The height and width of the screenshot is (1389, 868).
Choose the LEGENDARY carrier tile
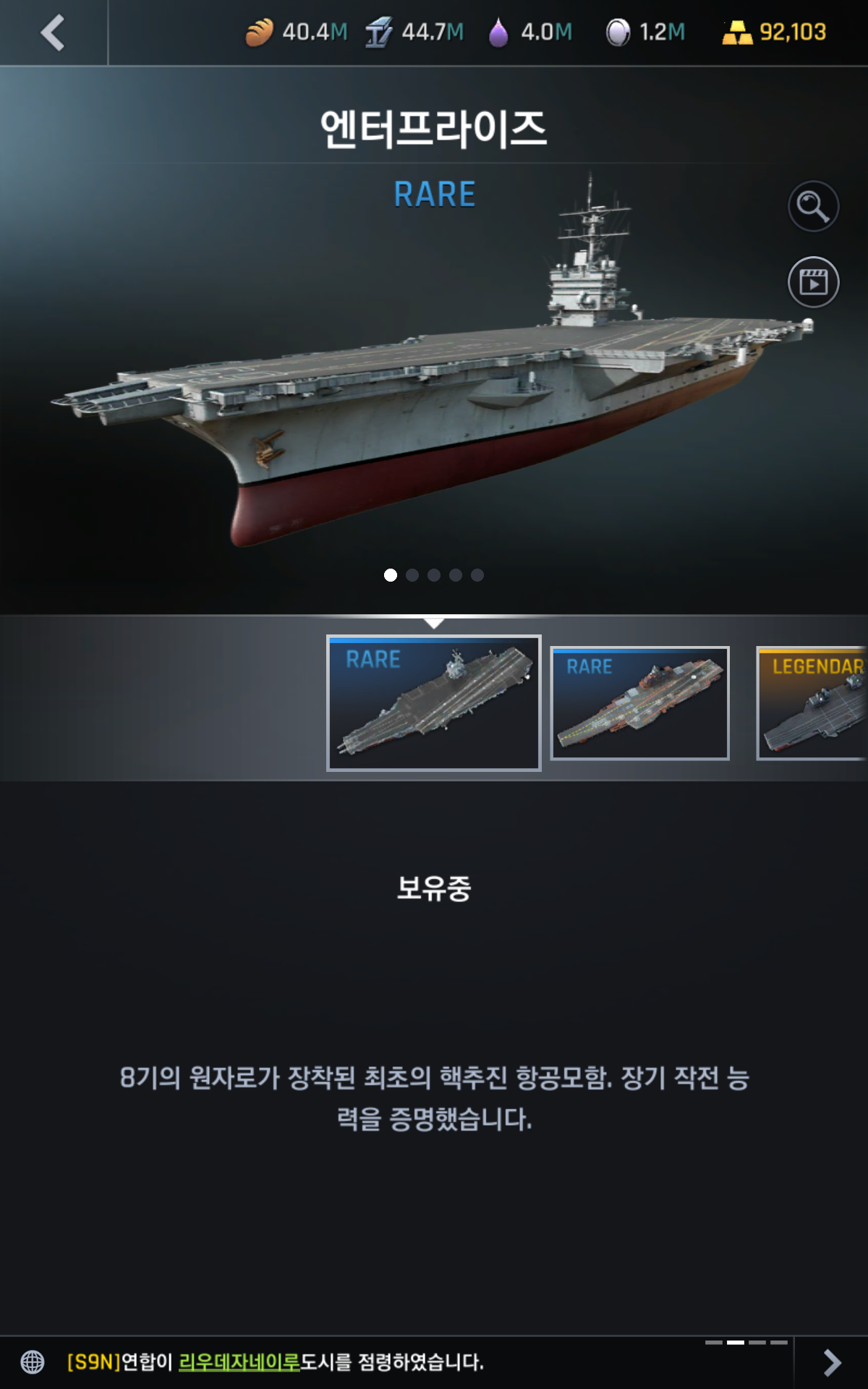pos(812,703)
